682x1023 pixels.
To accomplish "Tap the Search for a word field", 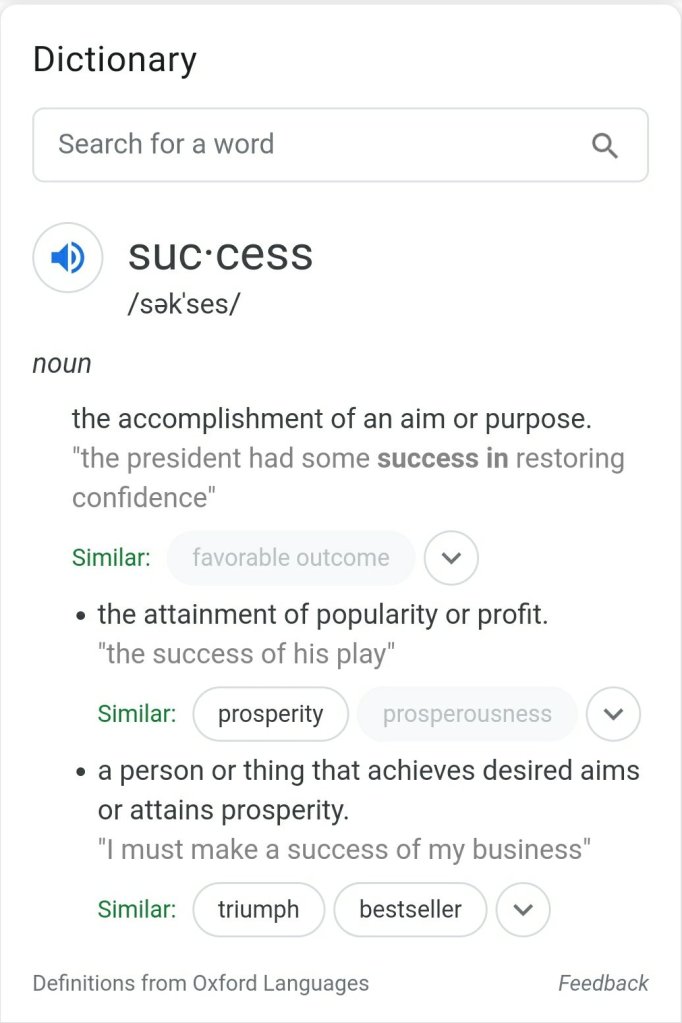I will click(x=300, y=145).
